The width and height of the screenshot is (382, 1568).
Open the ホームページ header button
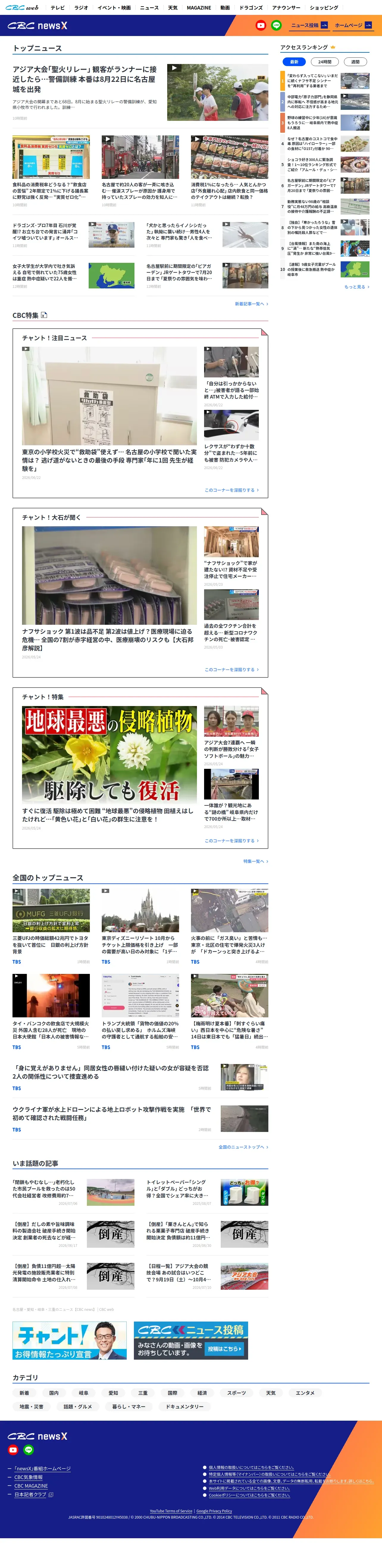353,26
